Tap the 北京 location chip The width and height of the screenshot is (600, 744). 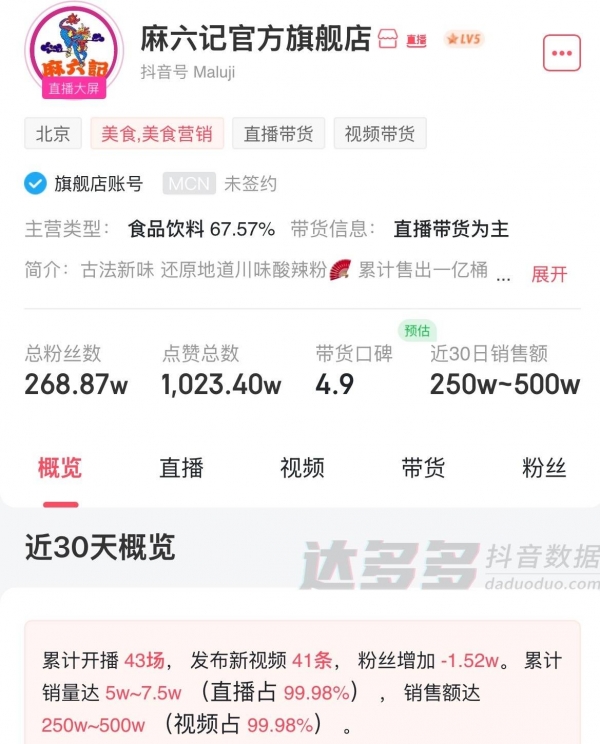53,134
